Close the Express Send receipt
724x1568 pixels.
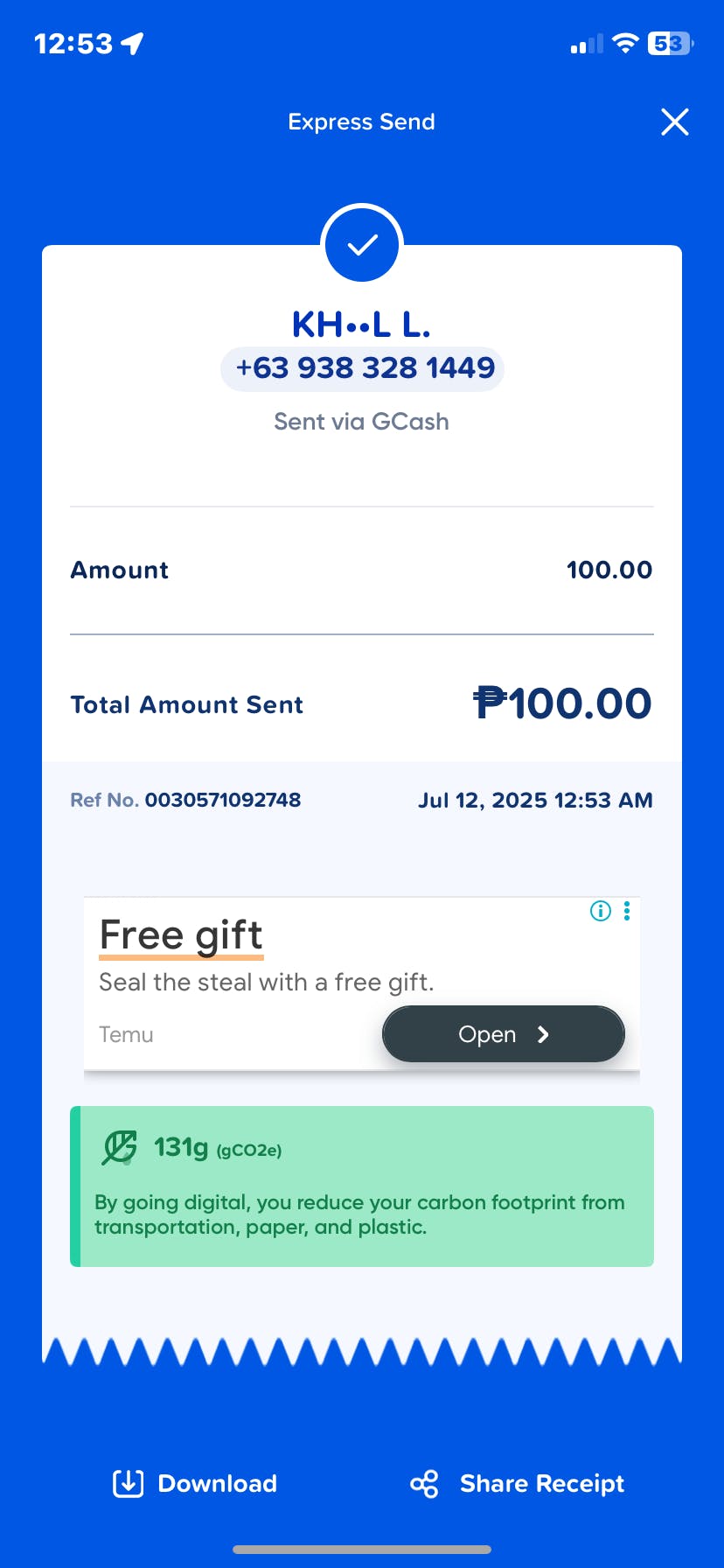tap(675, 122)
